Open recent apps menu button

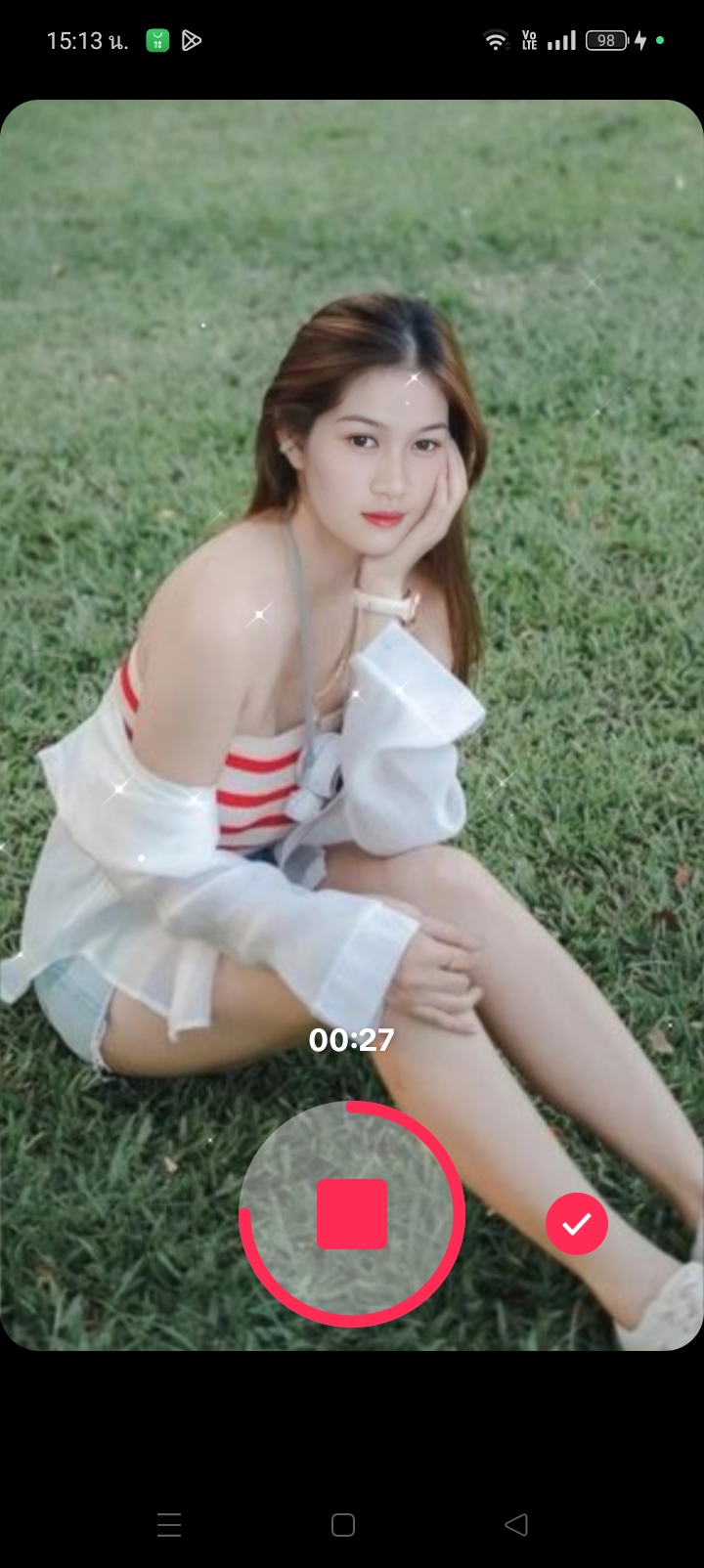pos(169,1524)
